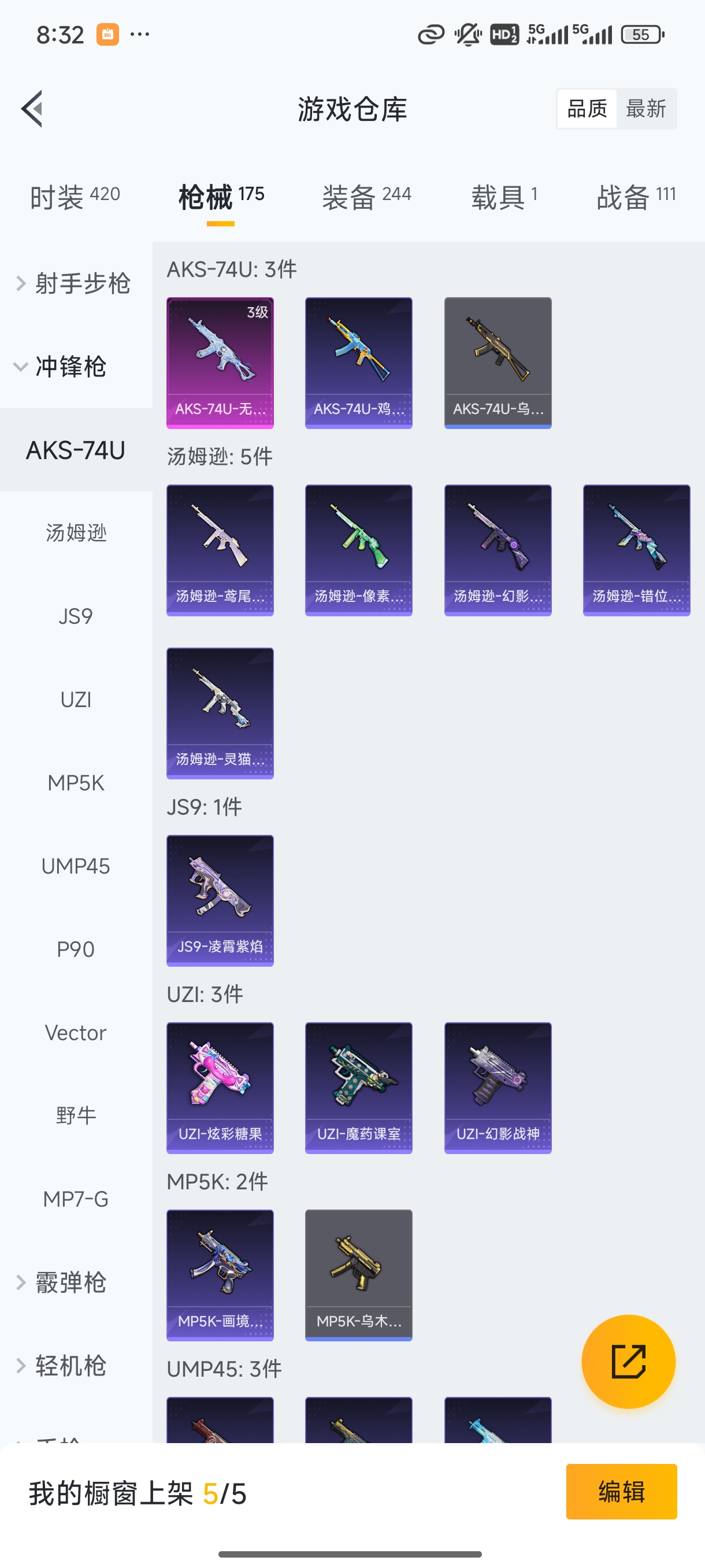Switch to the 装备 tab
Screen dimensions: 705x1568
366,197
